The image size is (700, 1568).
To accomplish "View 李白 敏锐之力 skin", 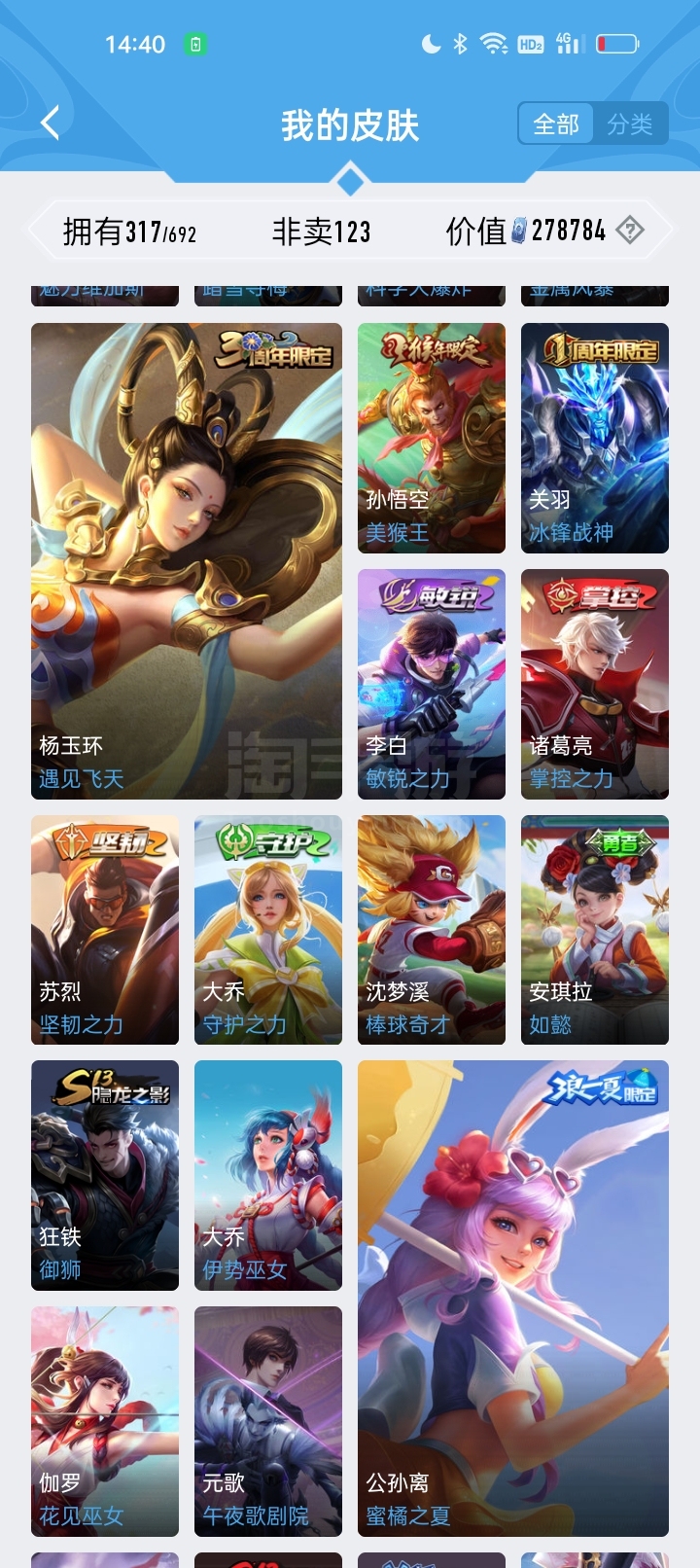I will (x=432, y=684).
